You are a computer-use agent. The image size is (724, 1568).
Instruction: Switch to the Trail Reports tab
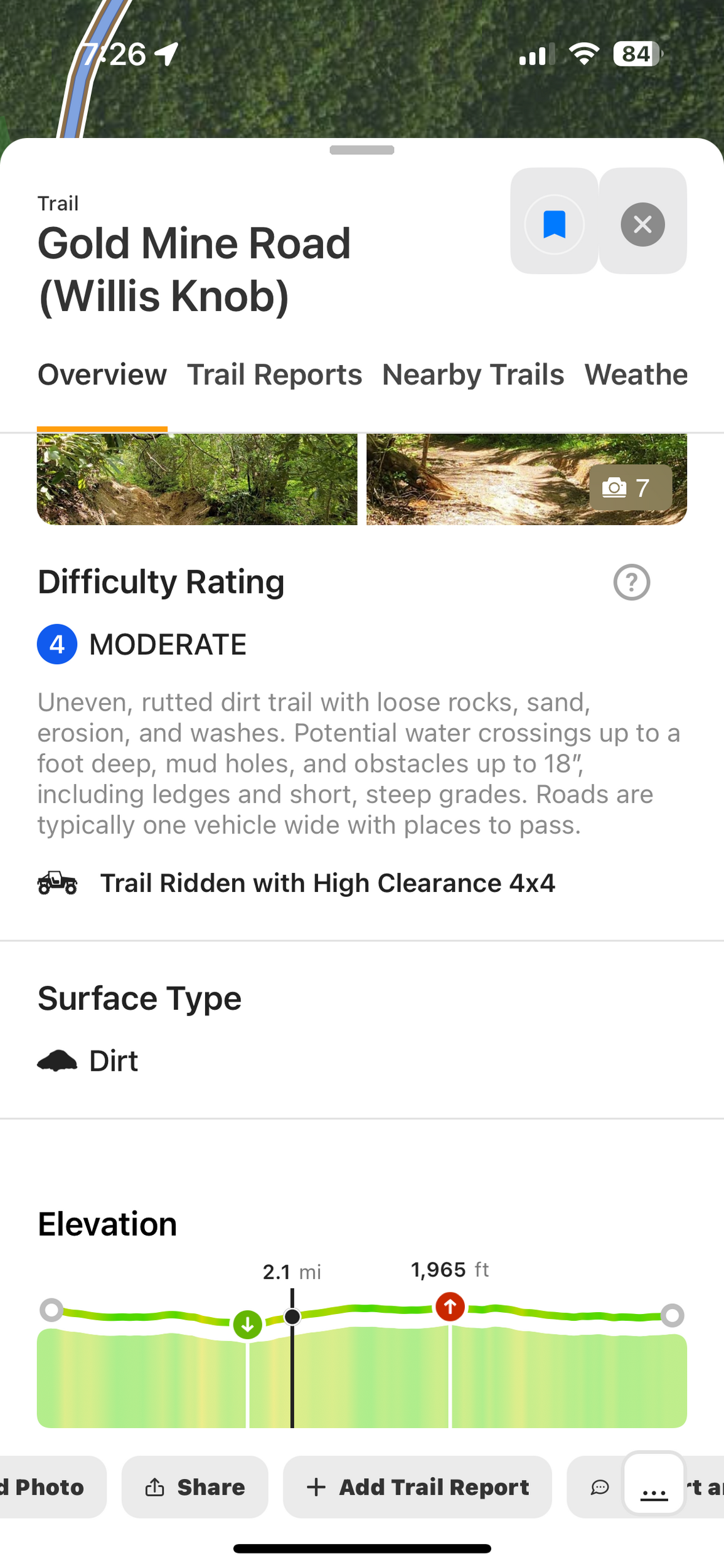point(274,374)
